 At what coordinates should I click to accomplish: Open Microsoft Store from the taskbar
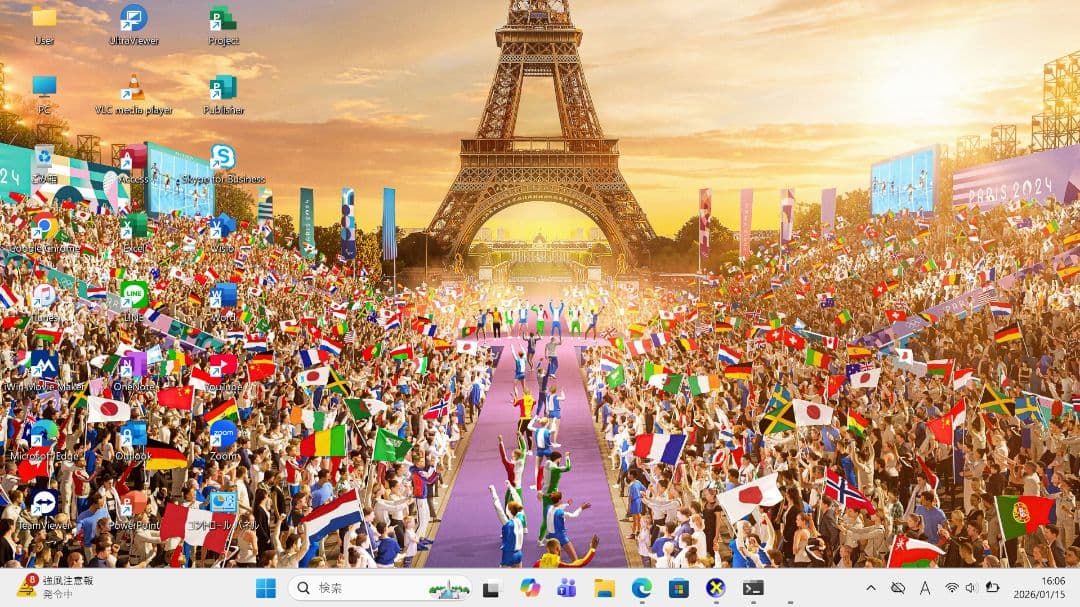(679, 588)
